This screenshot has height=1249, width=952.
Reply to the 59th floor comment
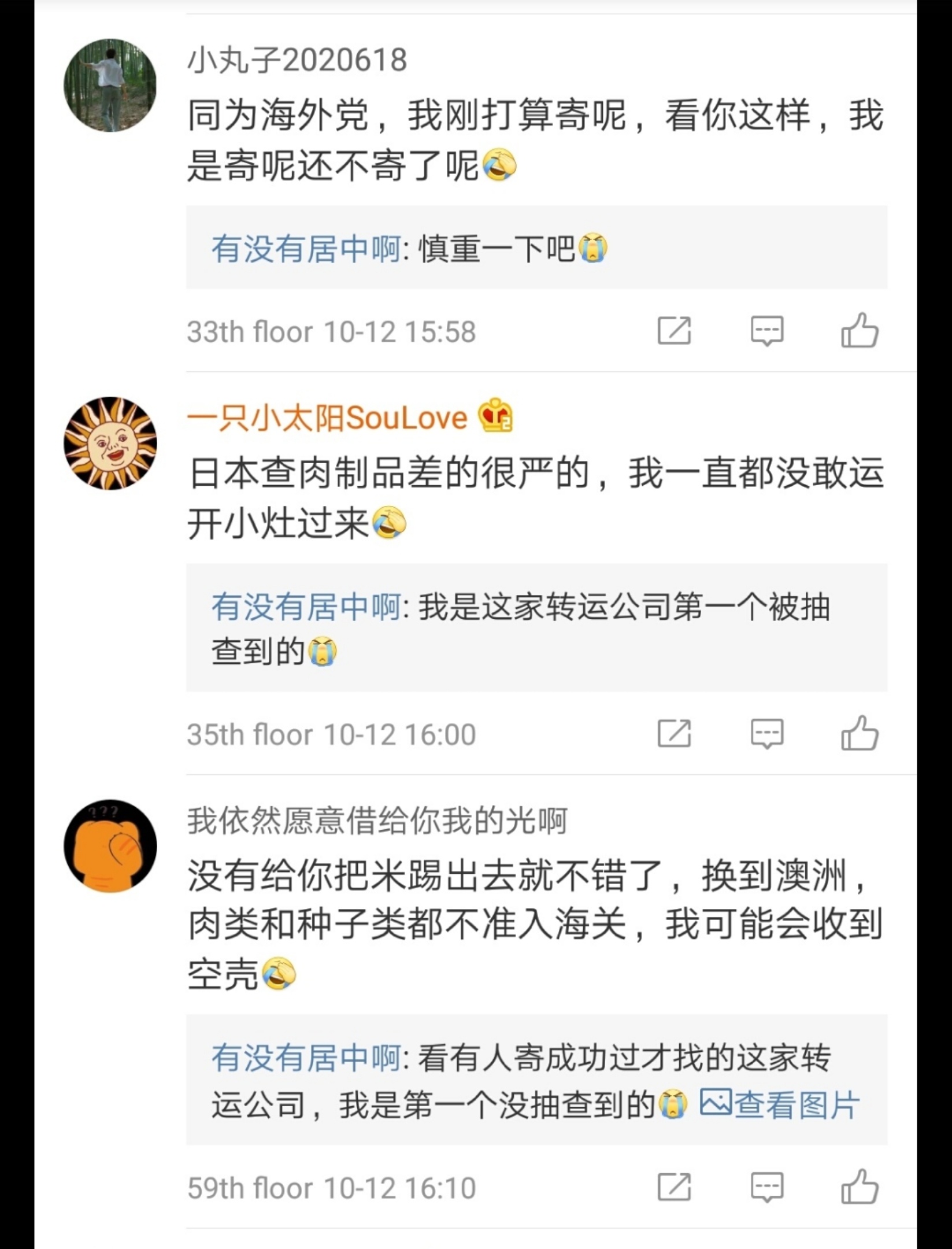[x=767, y=1187]
